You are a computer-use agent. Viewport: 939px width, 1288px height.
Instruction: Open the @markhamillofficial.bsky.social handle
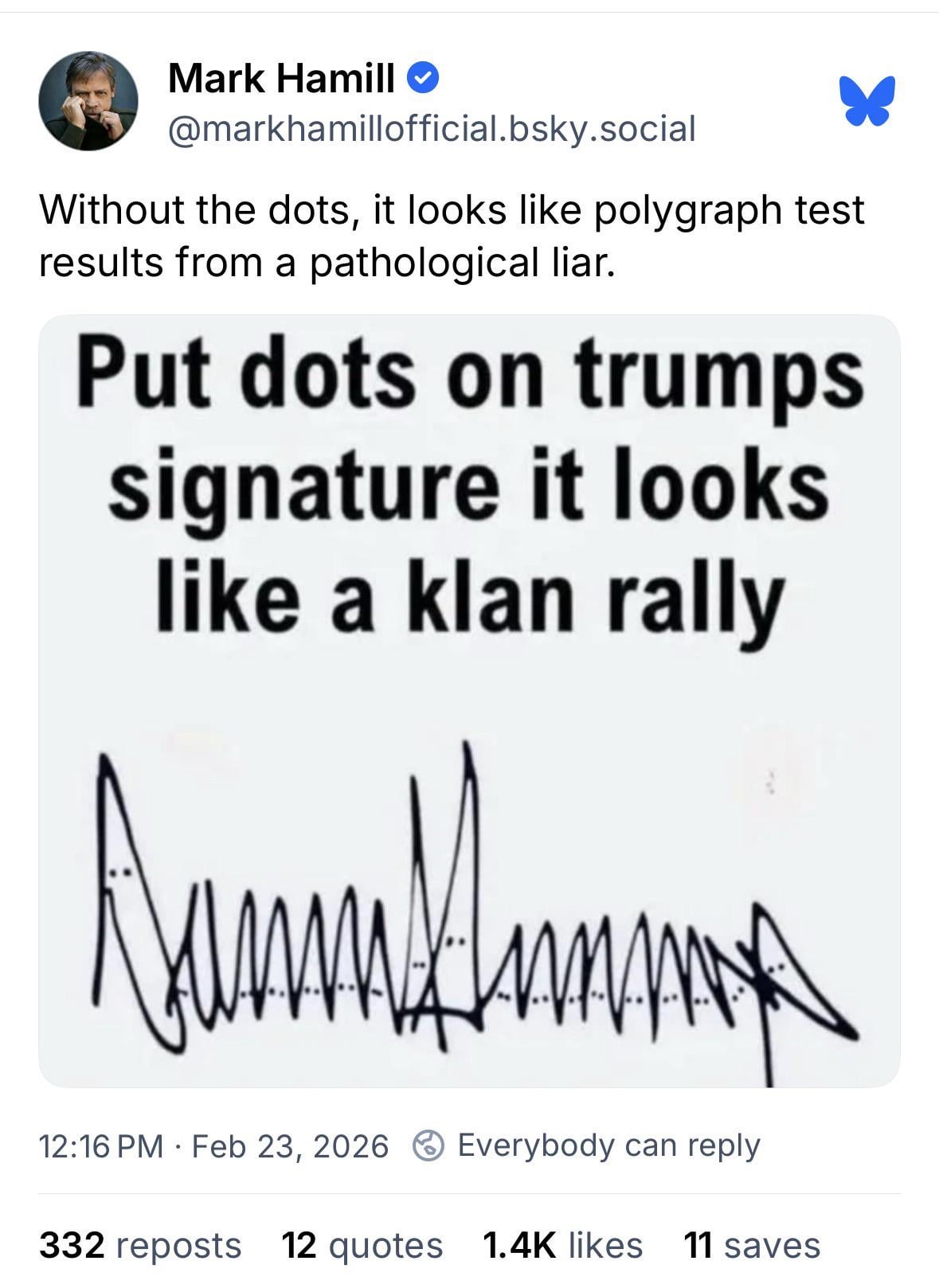(x=431, y=128)
